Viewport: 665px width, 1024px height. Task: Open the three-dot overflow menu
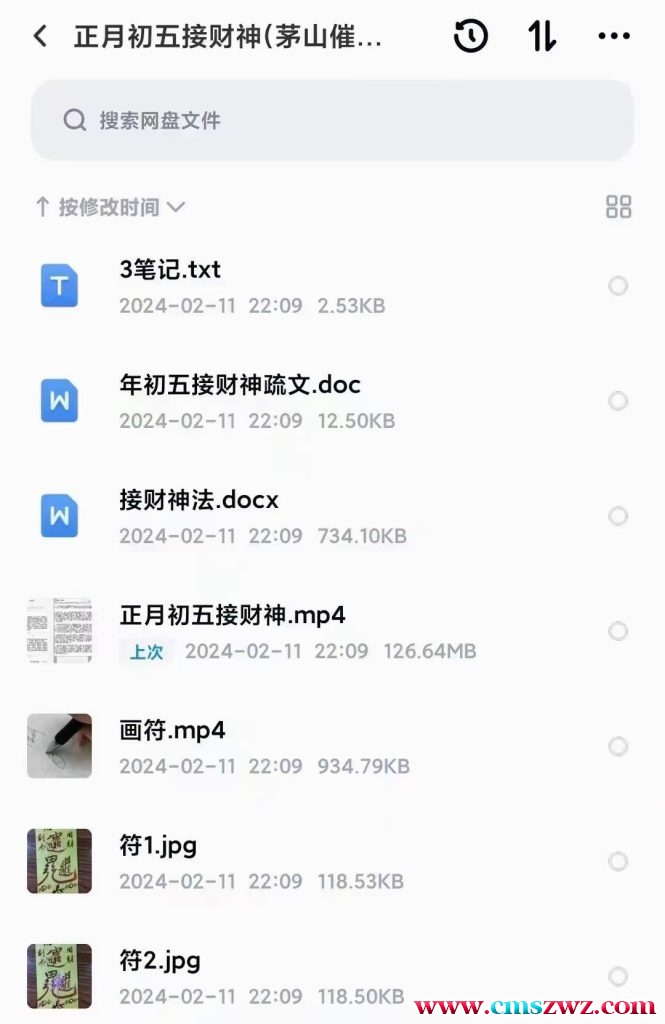613,37
